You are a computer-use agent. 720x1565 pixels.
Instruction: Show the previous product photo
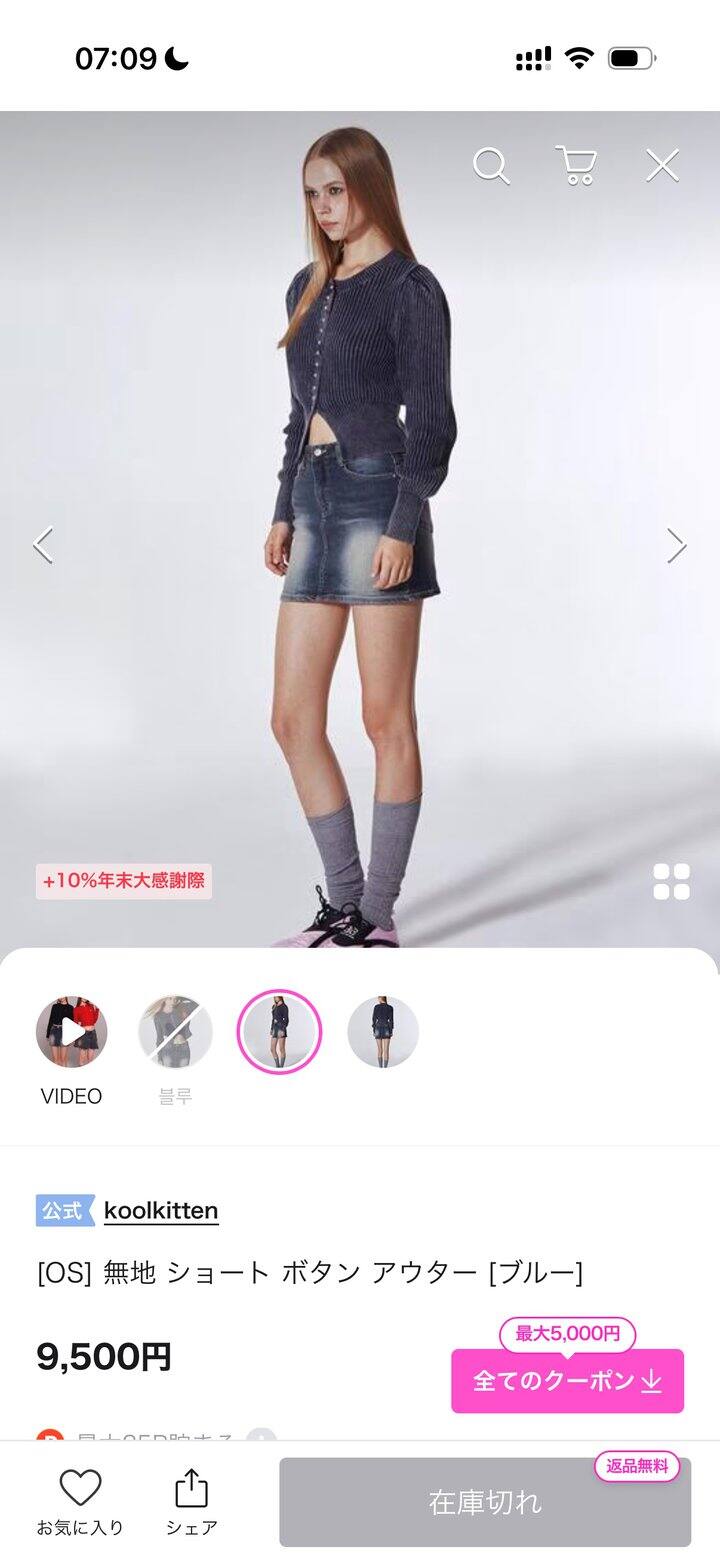(x=43, y=545)
